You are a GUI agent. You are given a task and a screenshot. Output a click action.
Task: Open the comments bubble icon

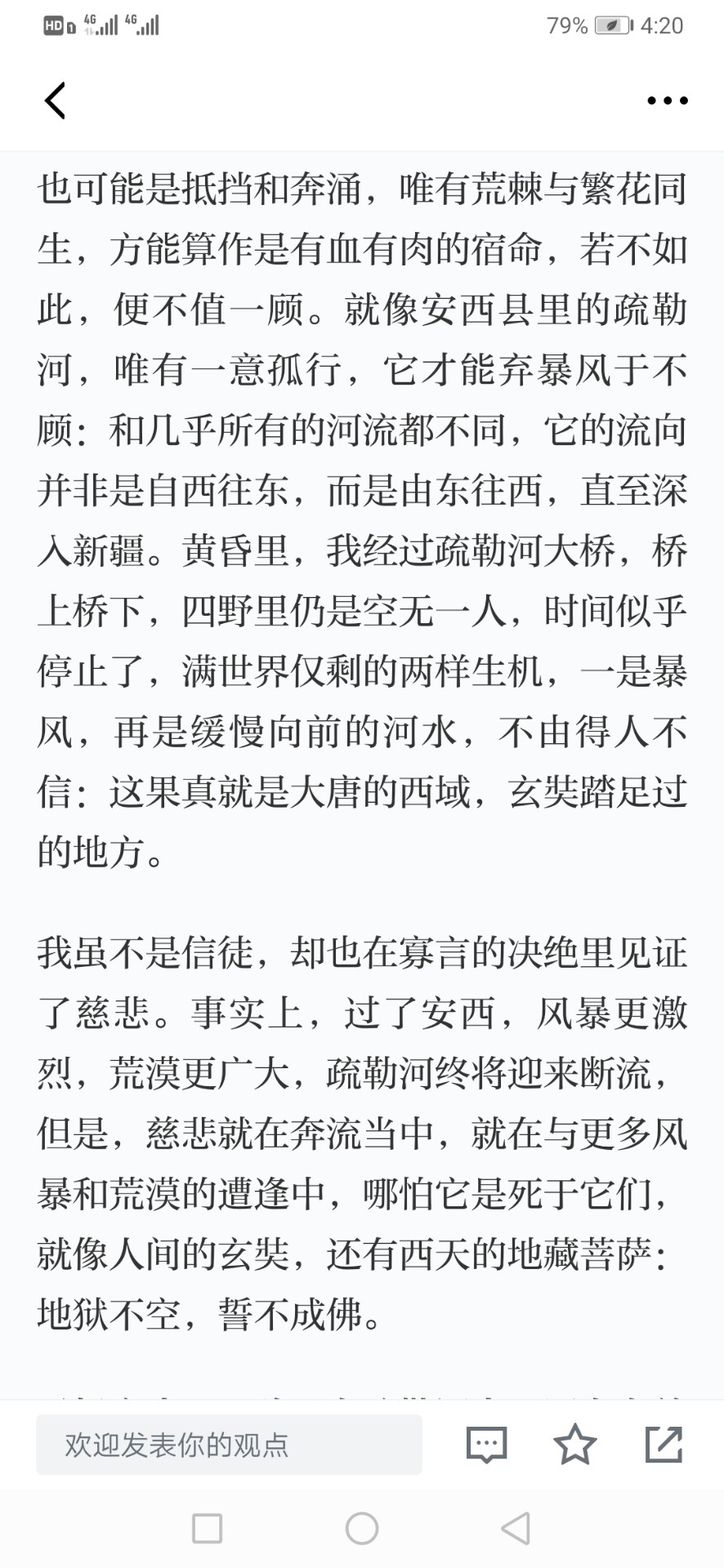click(487, 1445)
